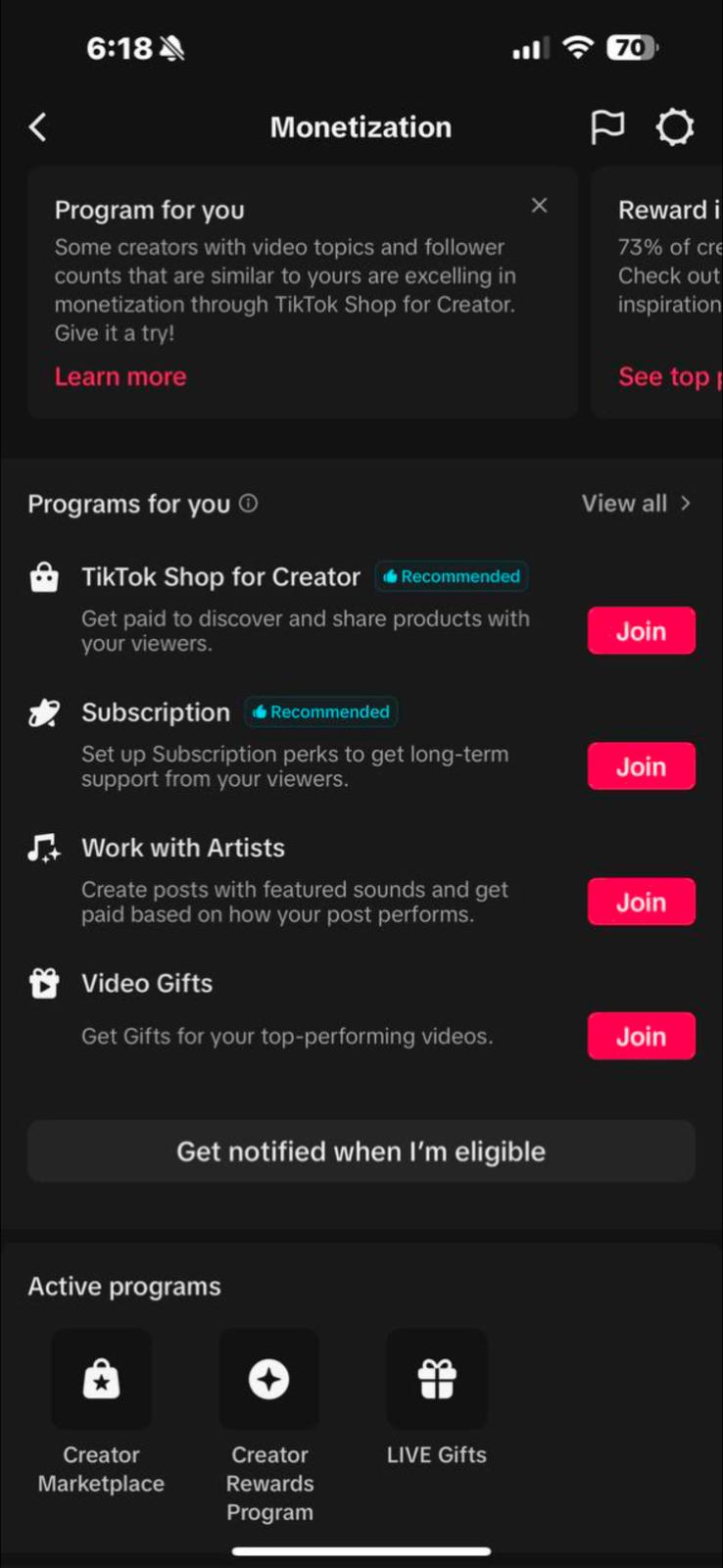The width and height of the screenshot is (723, 1568).
Task: Tap Get notified when I'm eligible
Action: tap(361, 1151)
